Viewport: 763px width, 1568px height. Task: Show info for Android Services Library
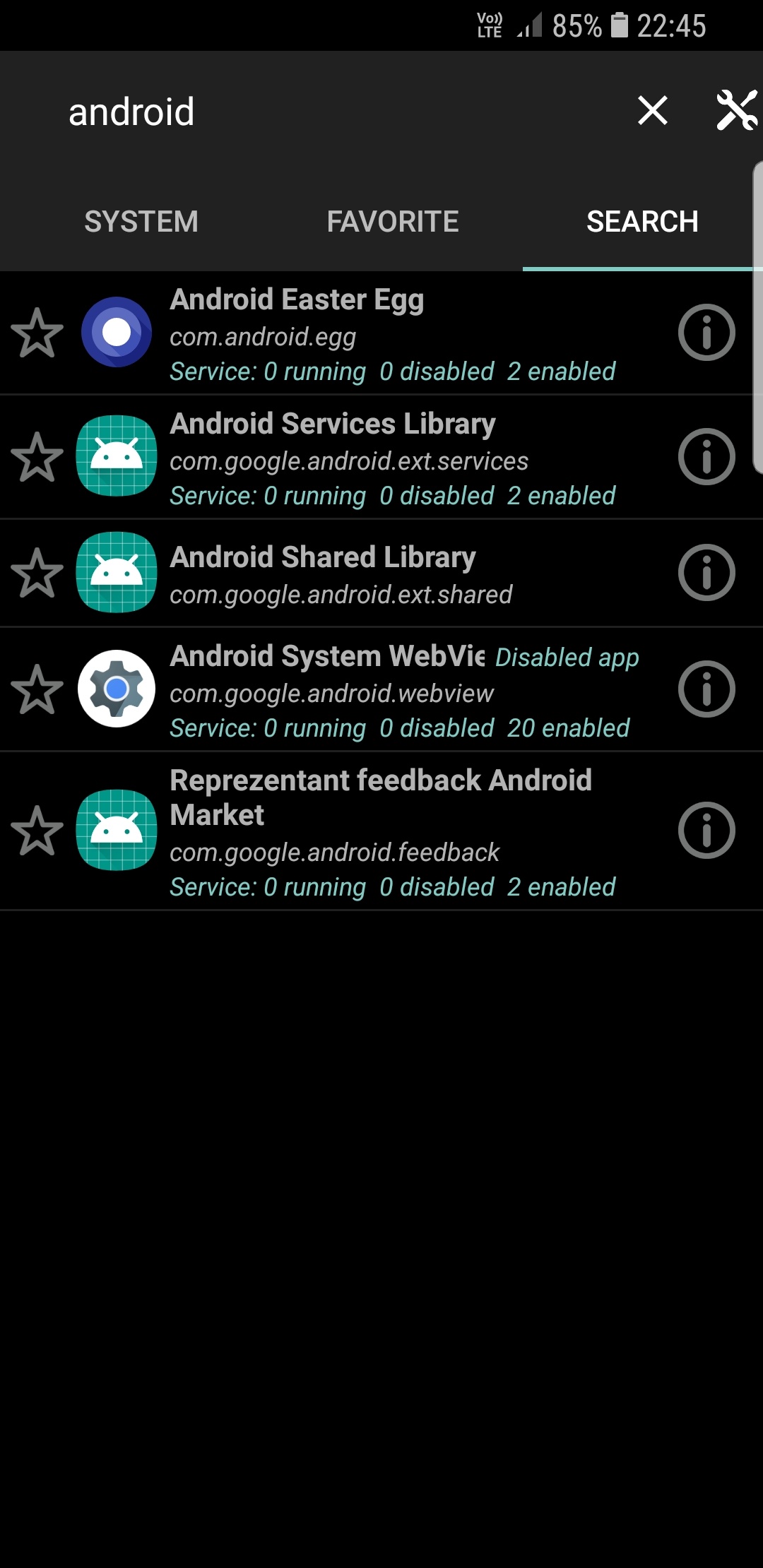[706, 457]
